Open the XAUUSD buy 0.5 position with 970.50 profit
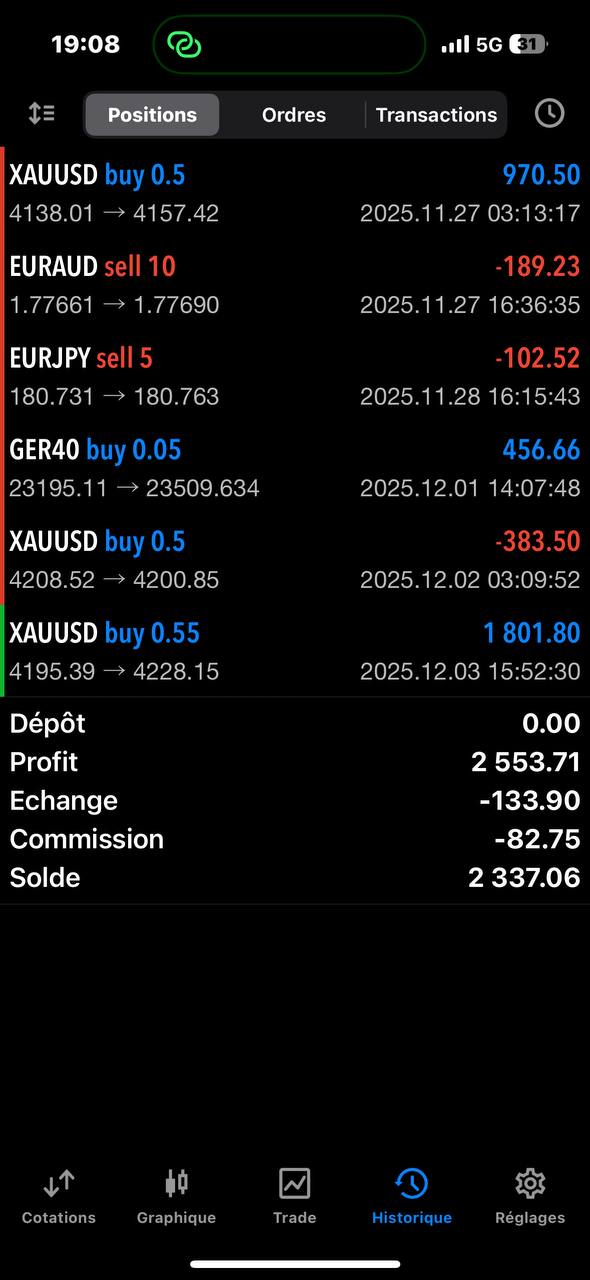This screenshot has height=1280, width=590. point(295,193)
